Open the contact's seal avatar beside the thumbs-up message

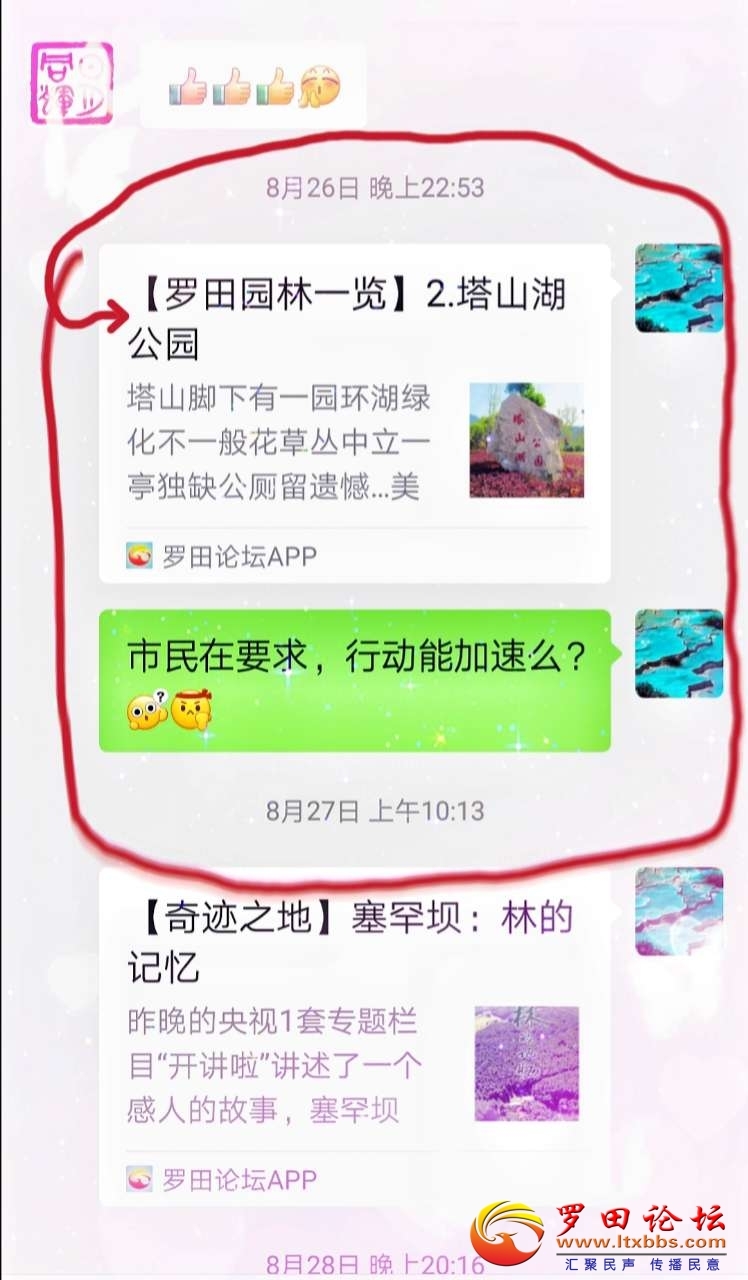point(72,84)
